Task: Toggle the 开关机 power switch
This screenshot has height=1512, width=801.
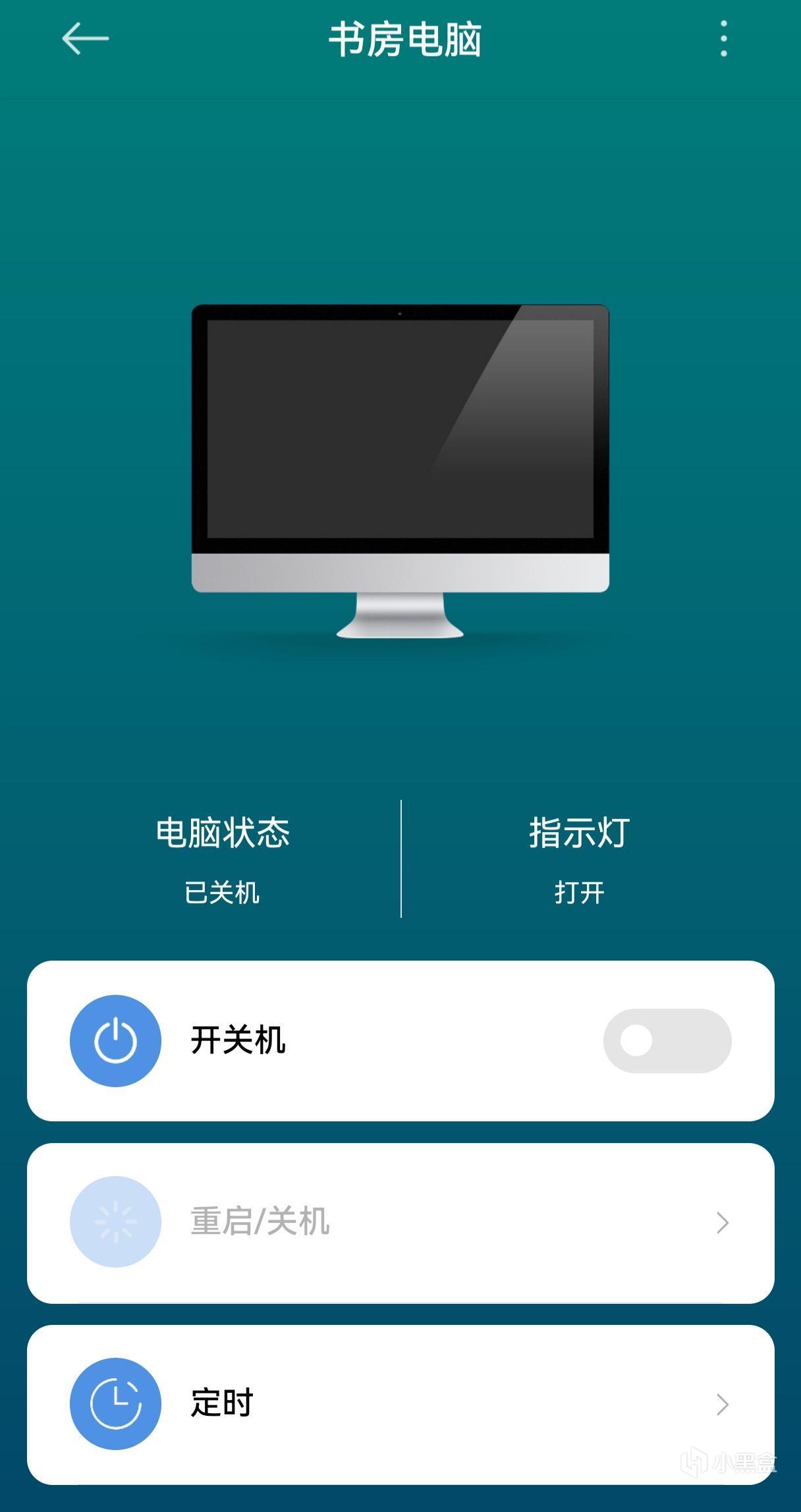Action: coord(667,1041)
